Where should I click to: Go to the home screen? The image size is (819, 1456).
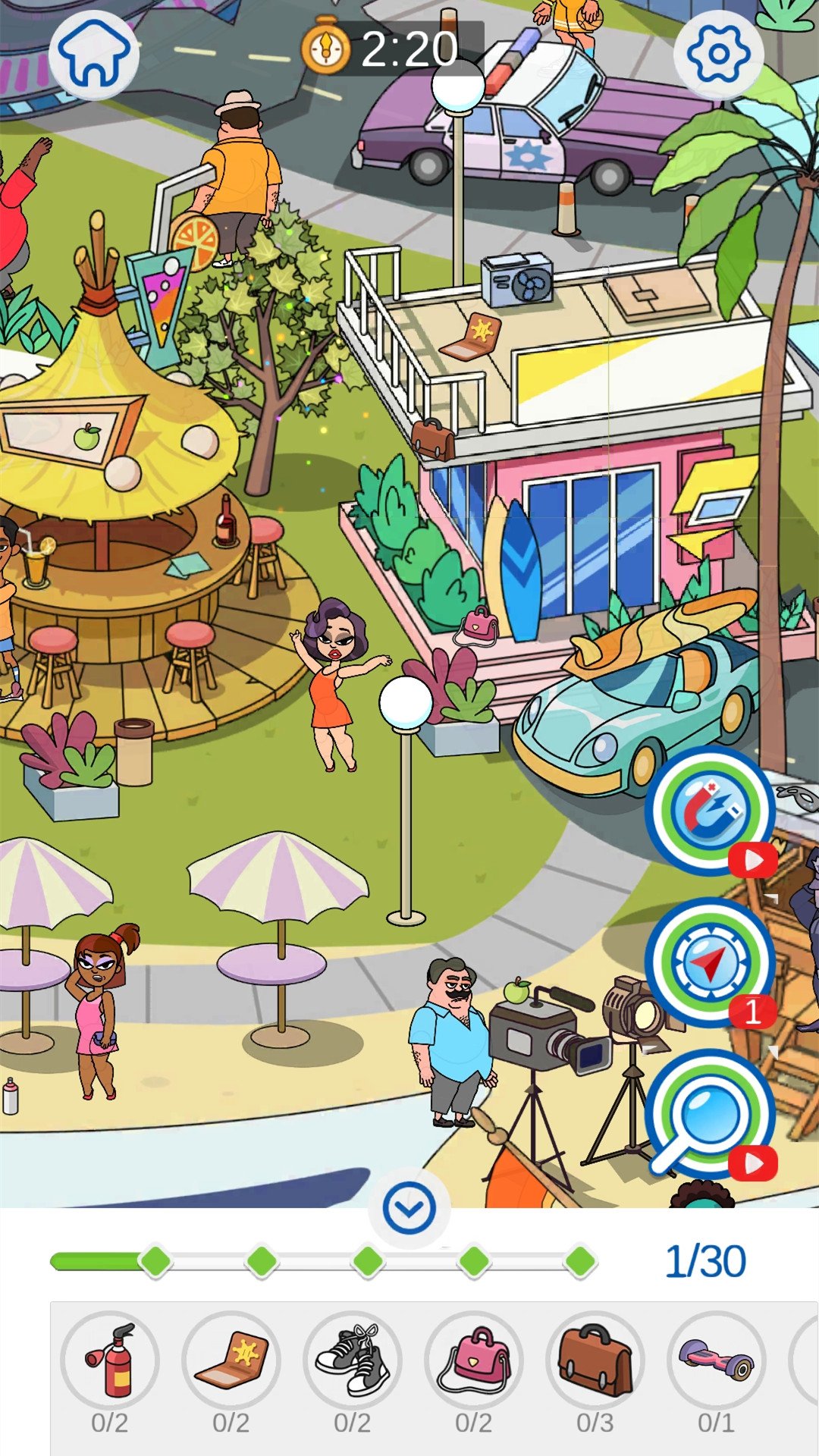tap(94, 54)
